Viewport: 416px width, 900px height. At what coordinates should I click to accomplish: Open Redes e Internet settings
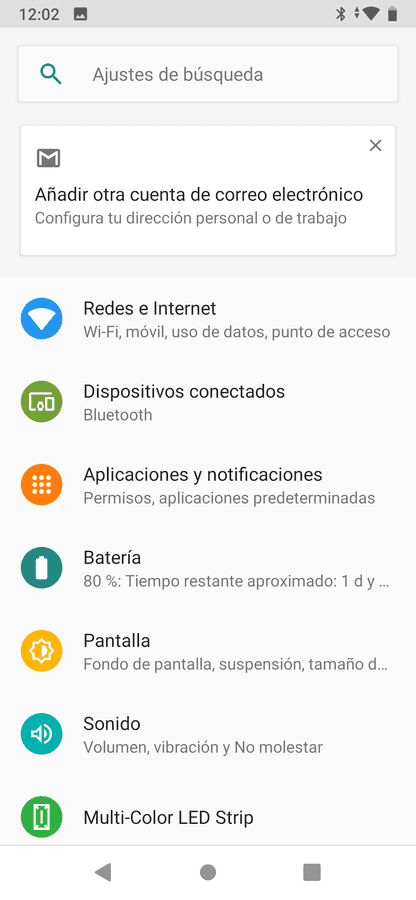[208, 319]
